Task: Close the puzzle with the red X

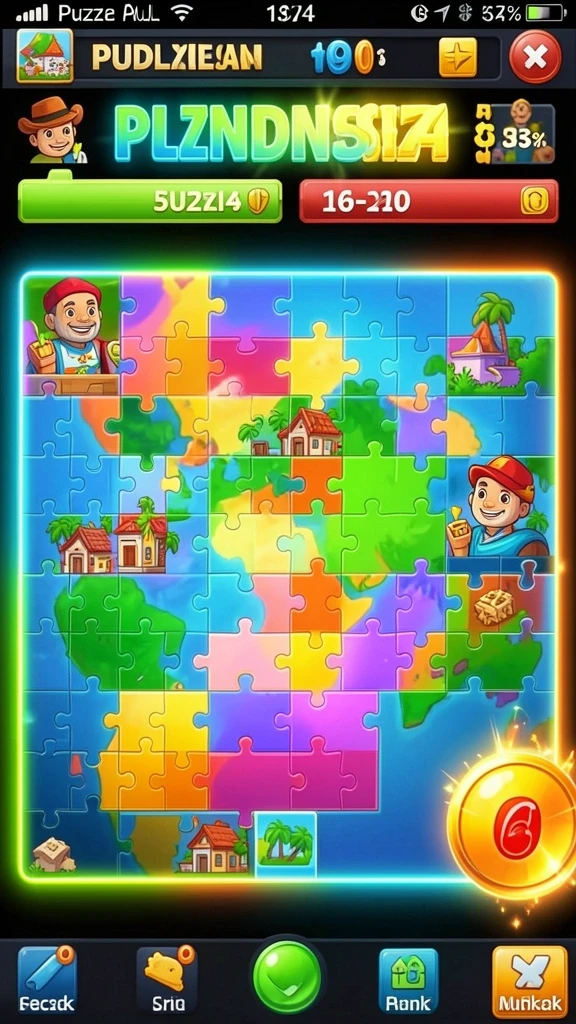Action: (535, 58)
